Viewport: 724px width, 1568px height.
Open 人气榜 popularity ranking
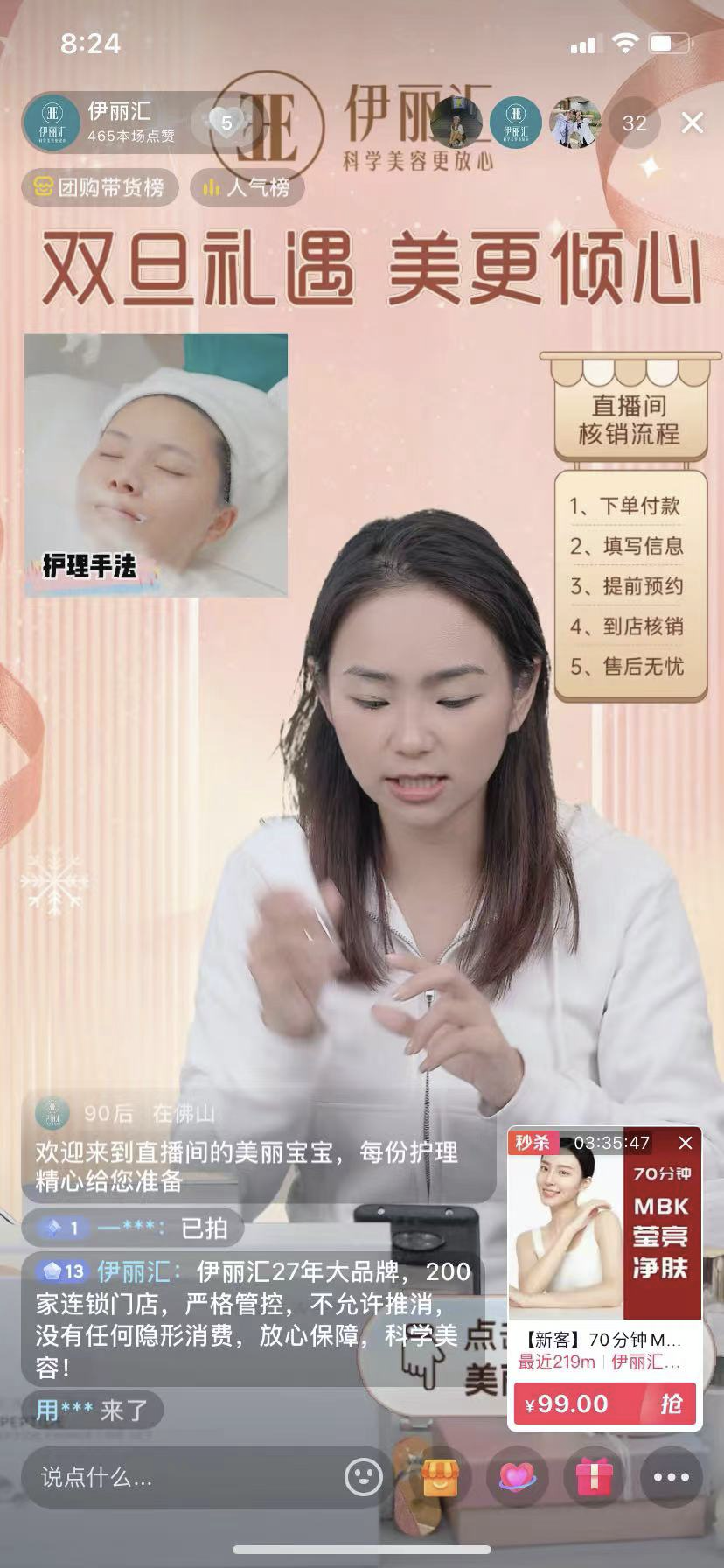(x=247, y=187)
